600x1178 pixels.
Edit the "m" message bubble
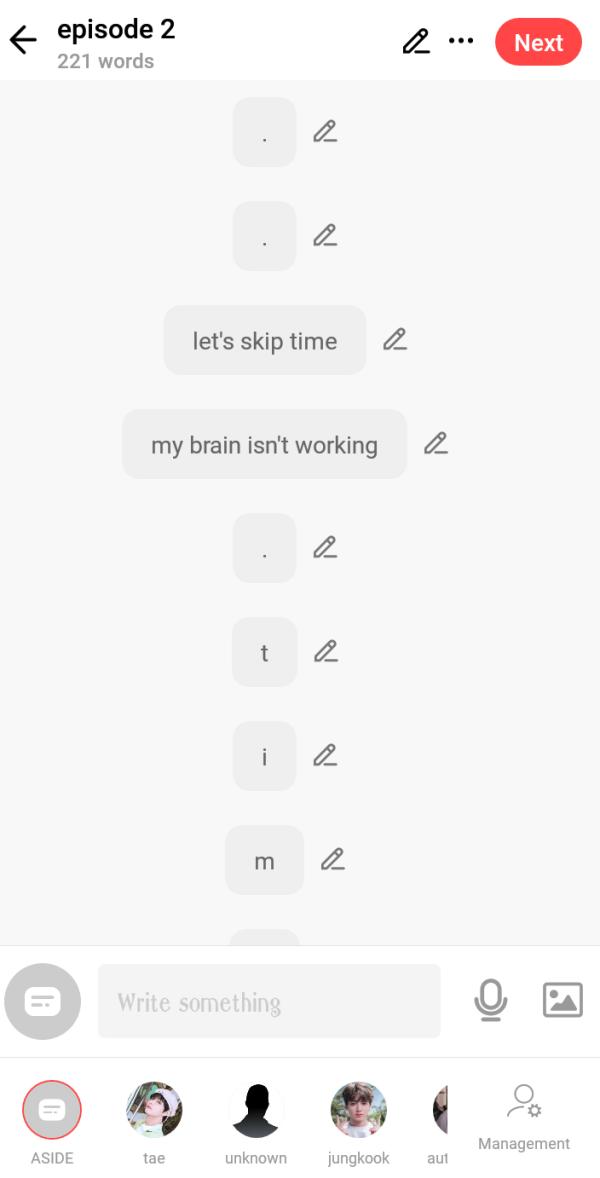click(333, 860)
